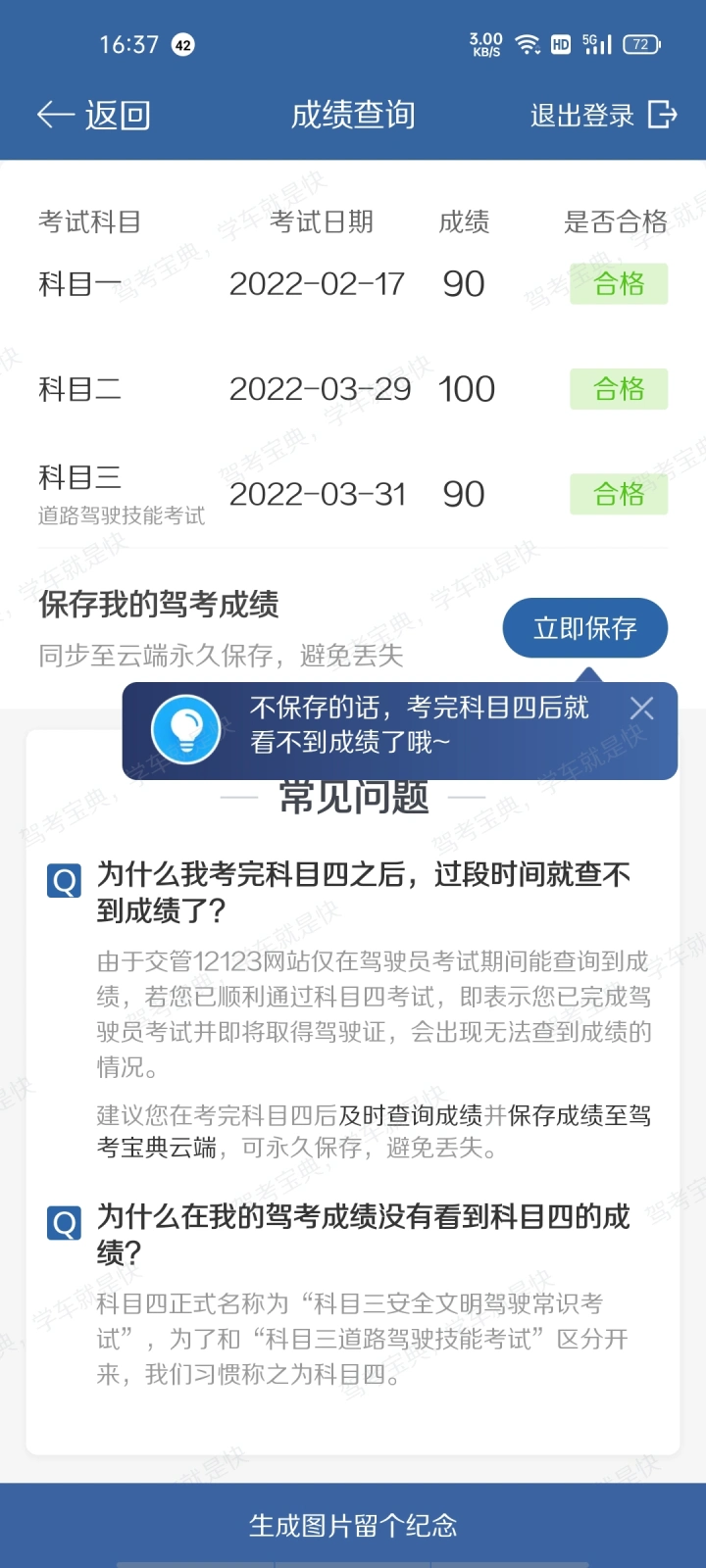Dismiss the tooltip about saving scores

tap(642, 709)
